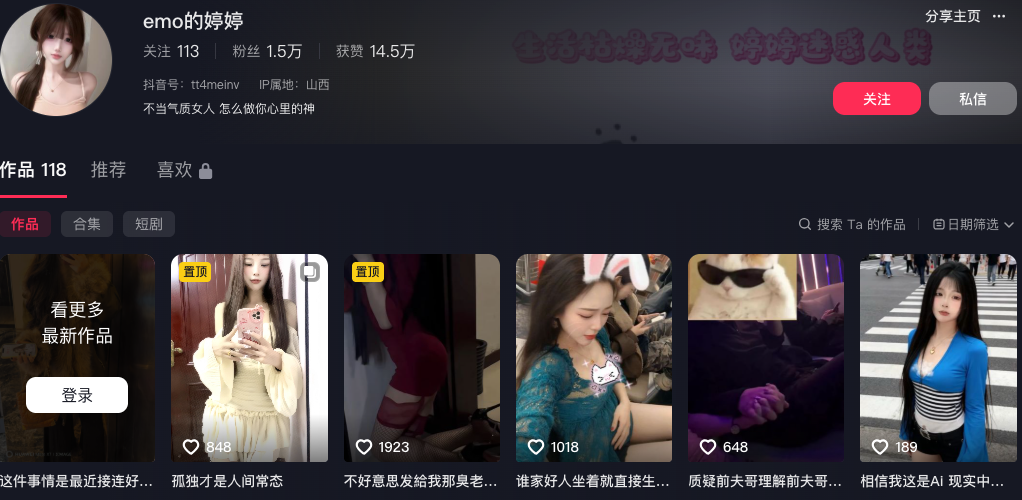Select the red 作品 filter chip
1022x500 pixels.
pyautogui.click(x=25, y=224)
